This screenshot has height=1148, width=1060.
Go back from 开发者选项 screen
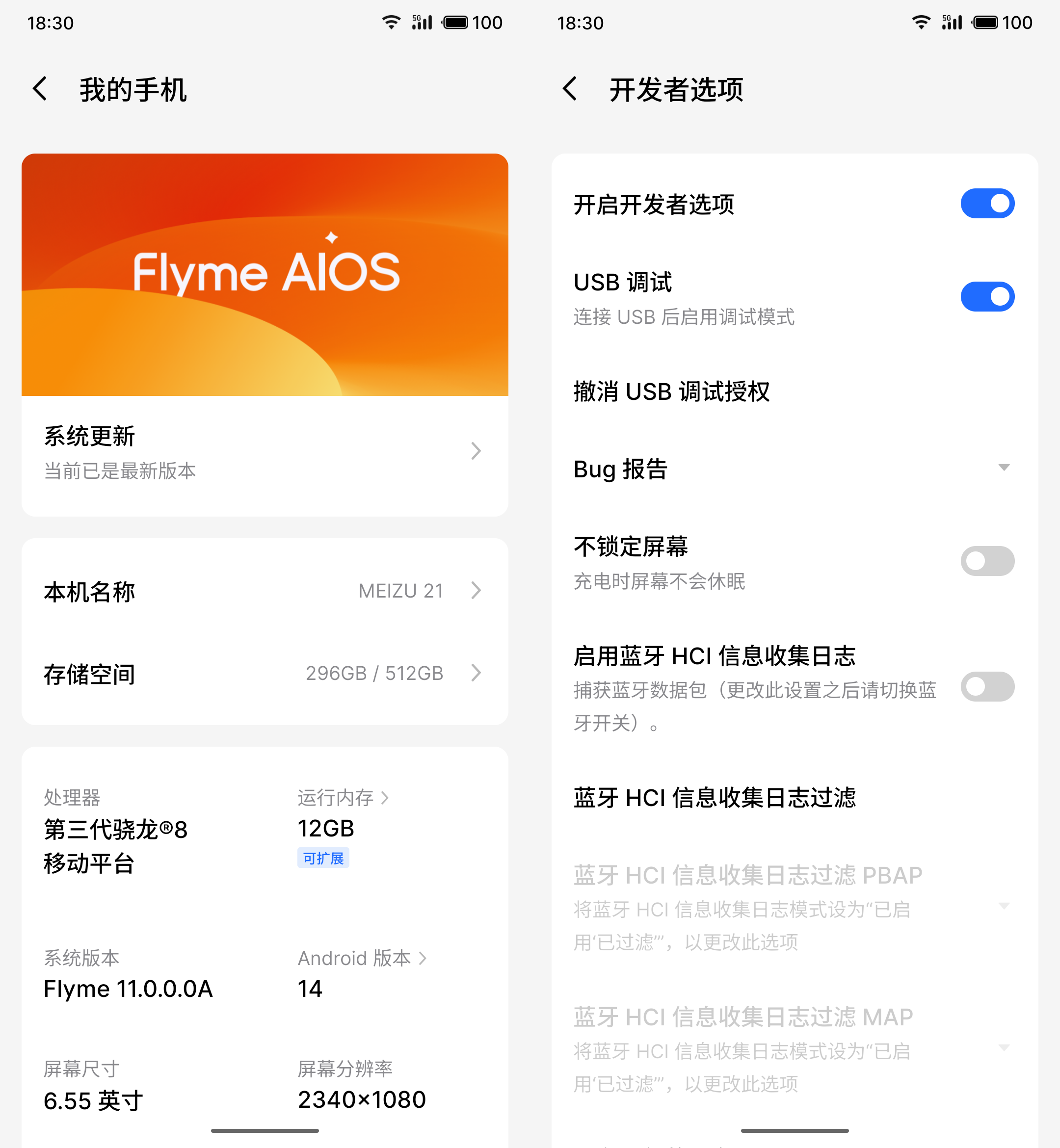[x=570, y=89]
